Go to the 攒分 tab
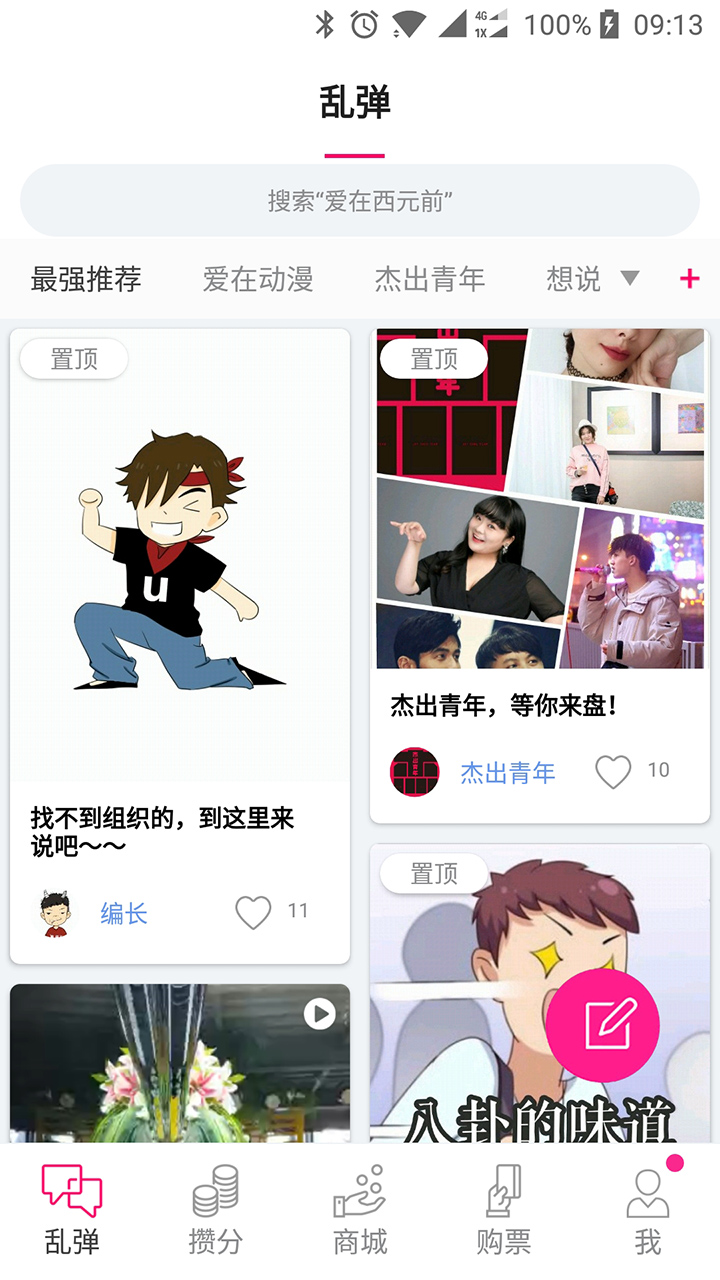Viewport: 720px width, 1280px height. coord(215,1210)
